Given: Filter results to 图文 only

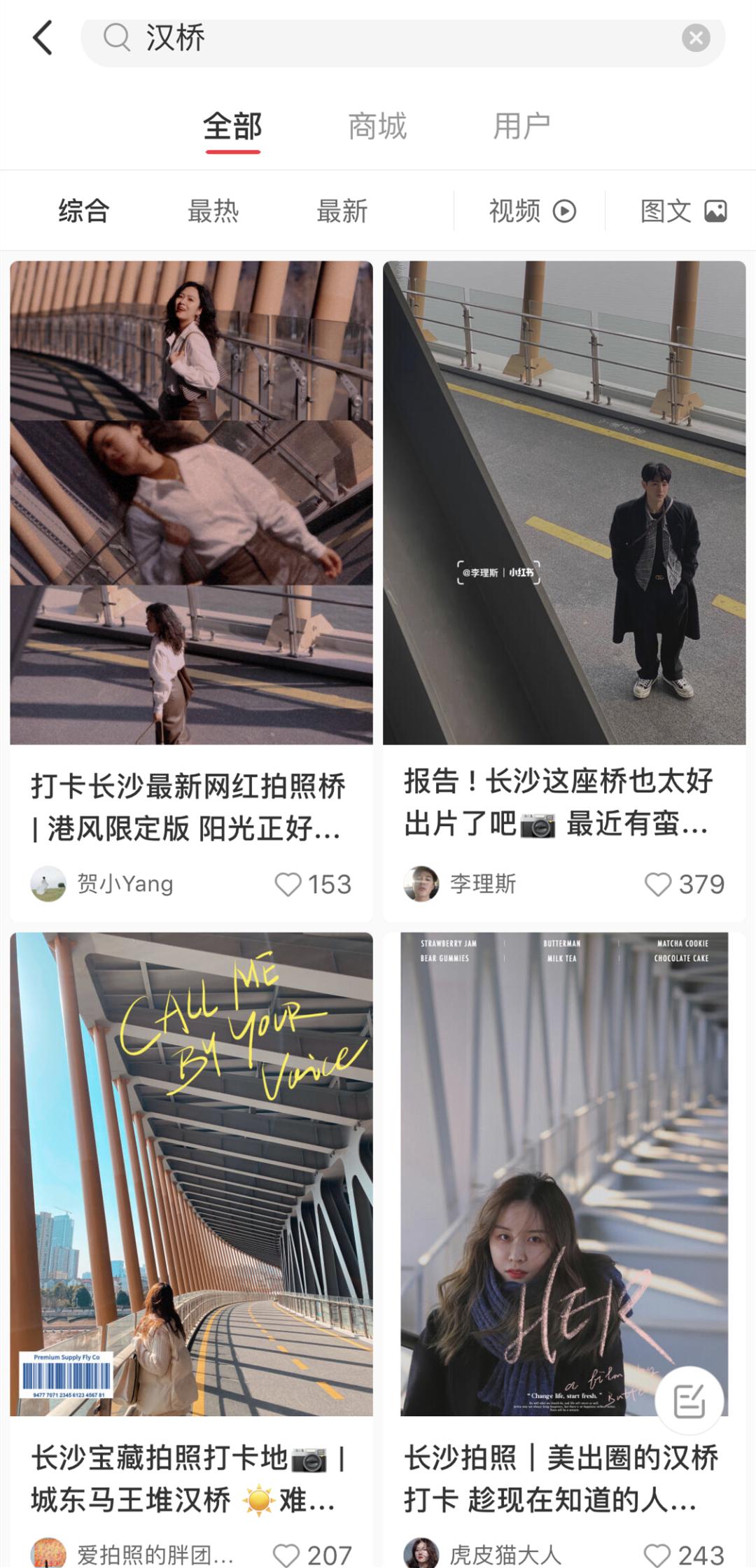Looking at the screenshot, I should pyautogui.click(x=683, y=211).
